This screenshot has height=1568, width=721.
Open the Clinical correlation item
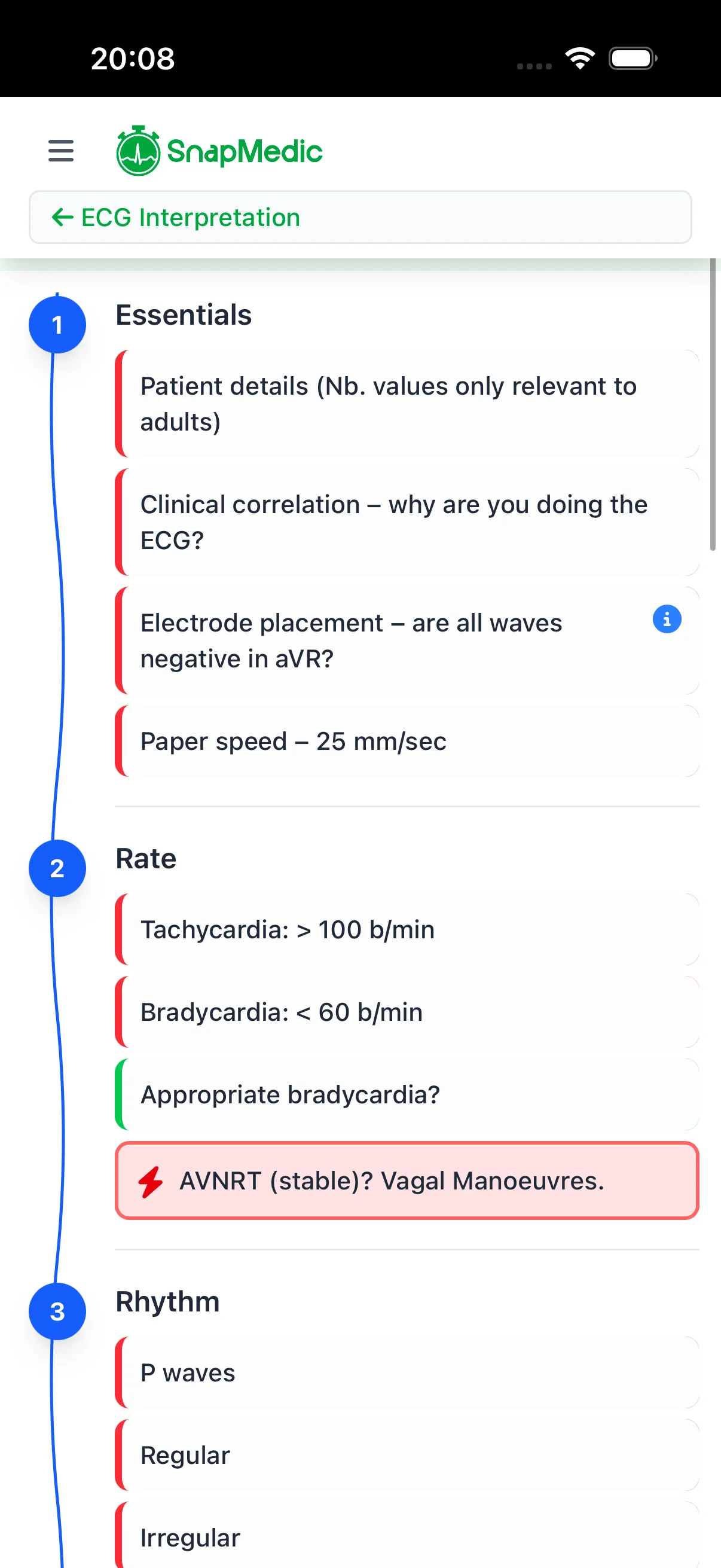(407, 522)
